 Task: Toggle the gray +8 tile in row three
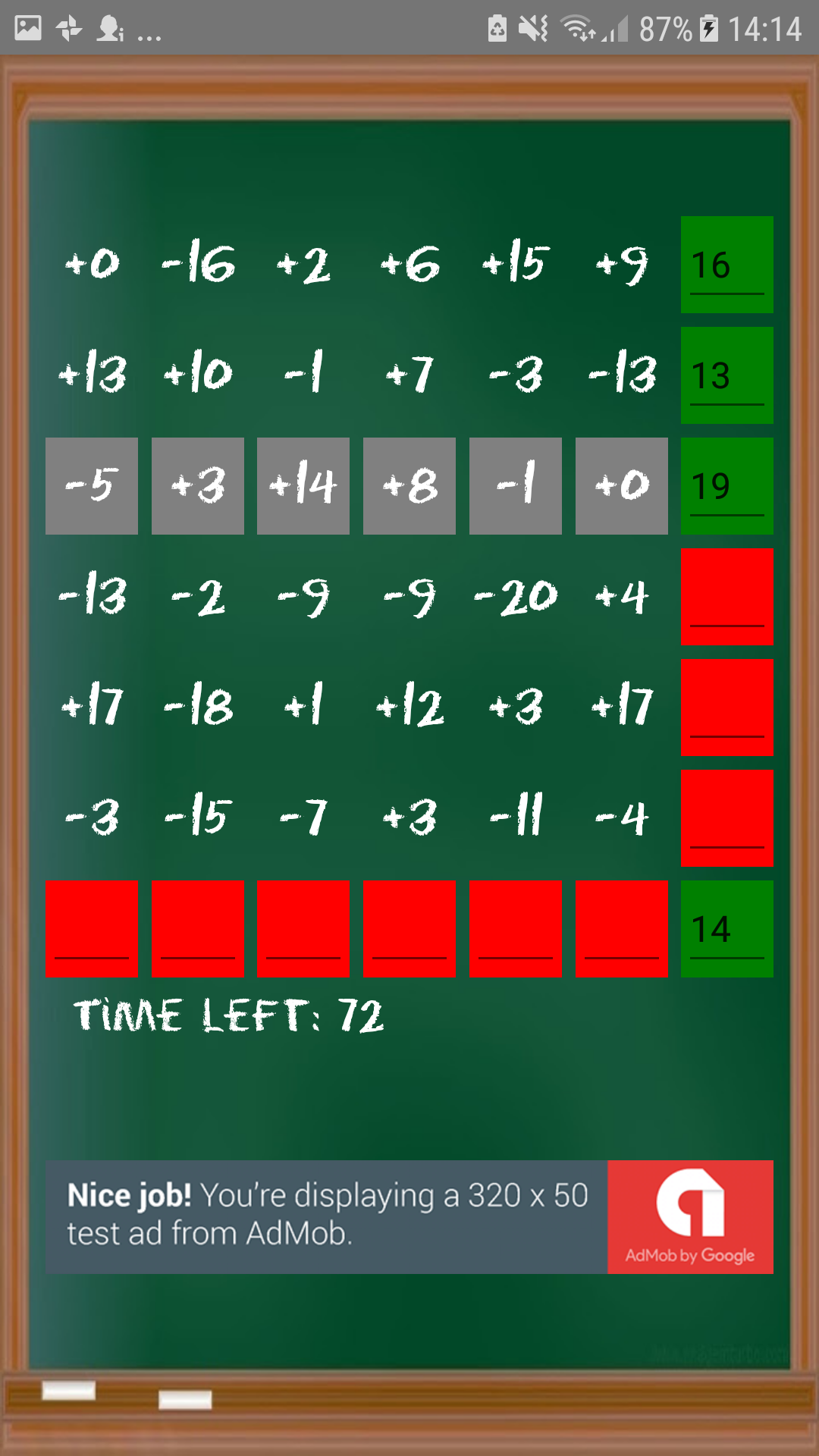(x=409, y=486)
